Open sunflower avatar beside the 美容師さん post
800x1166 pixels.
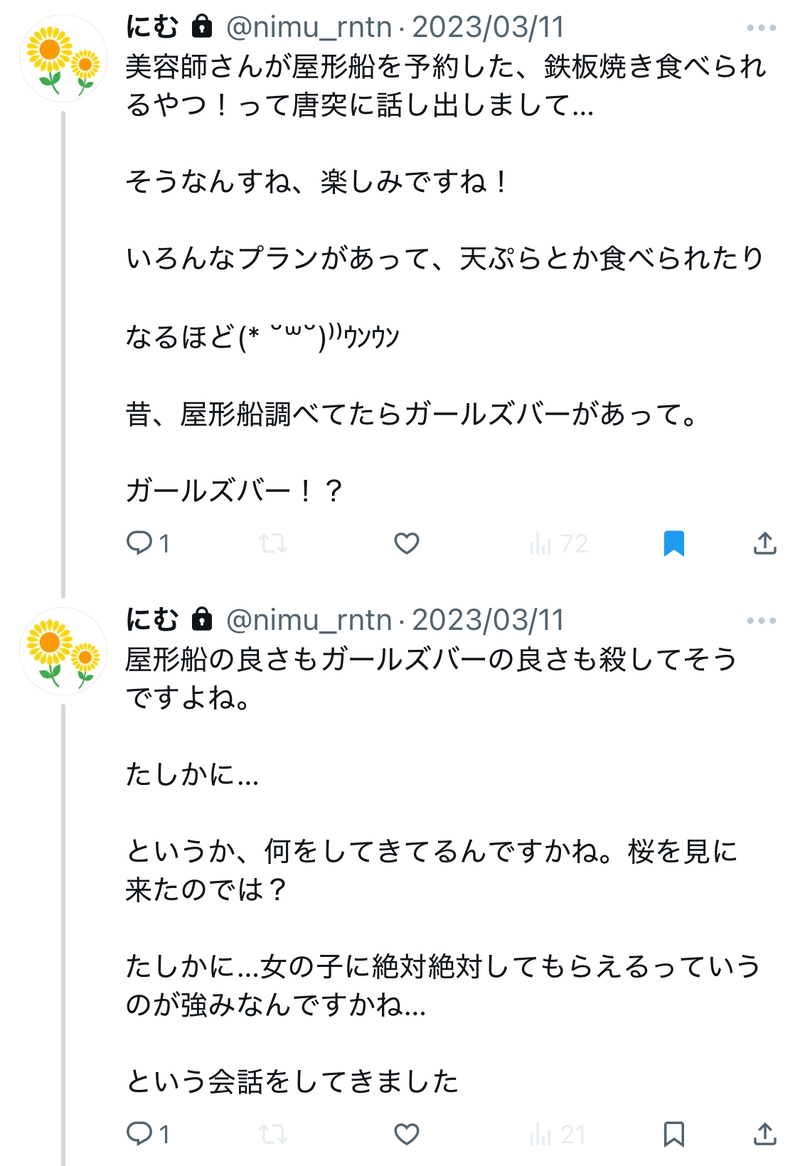(x=62, y=58)
